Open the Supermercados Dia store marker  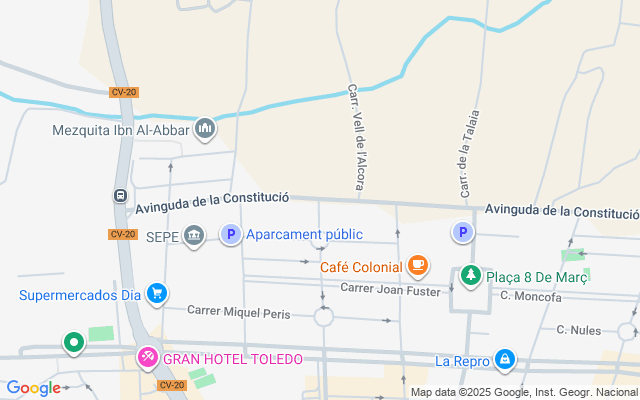pyautogui.click(x=156, y=294)
